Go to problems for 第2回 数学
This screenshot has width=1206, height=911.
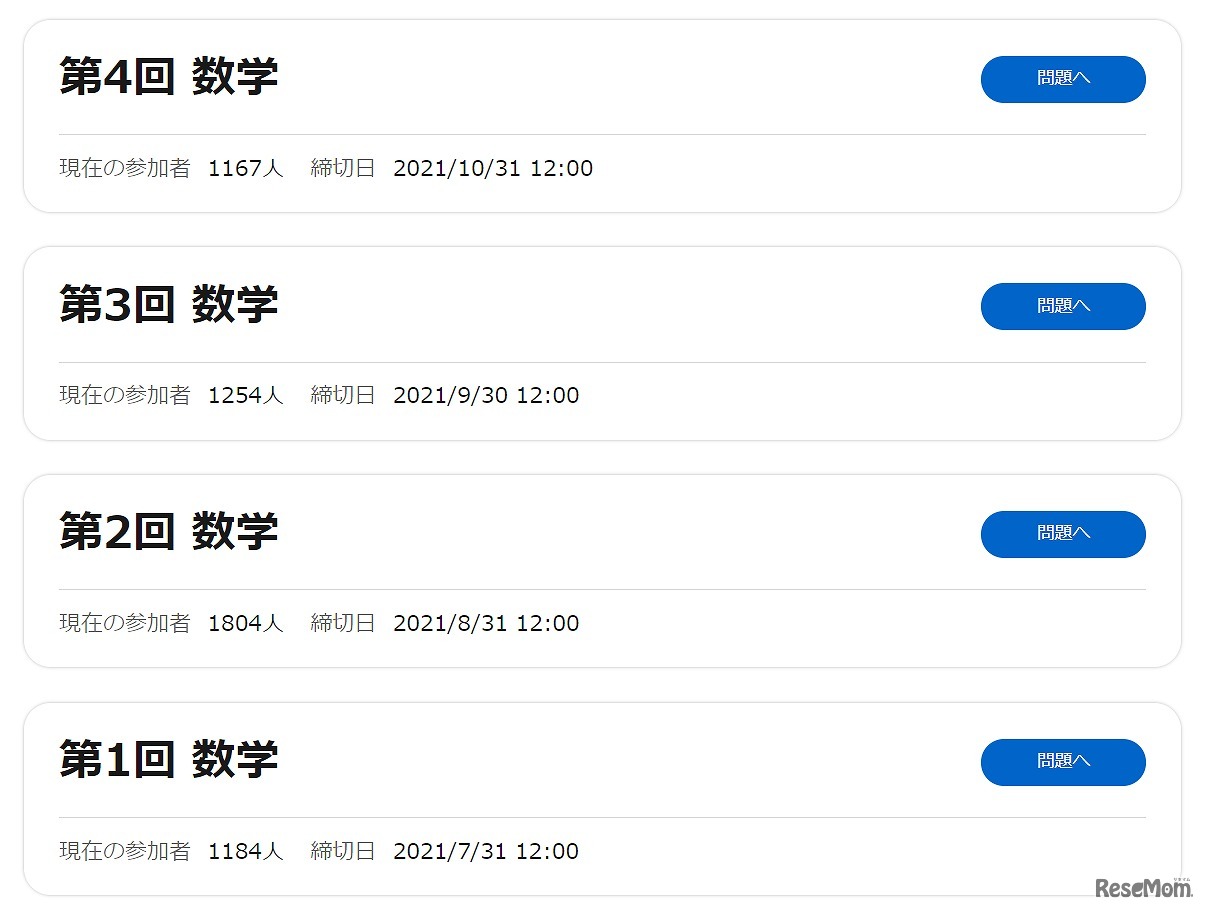[x=1062, y=534]
